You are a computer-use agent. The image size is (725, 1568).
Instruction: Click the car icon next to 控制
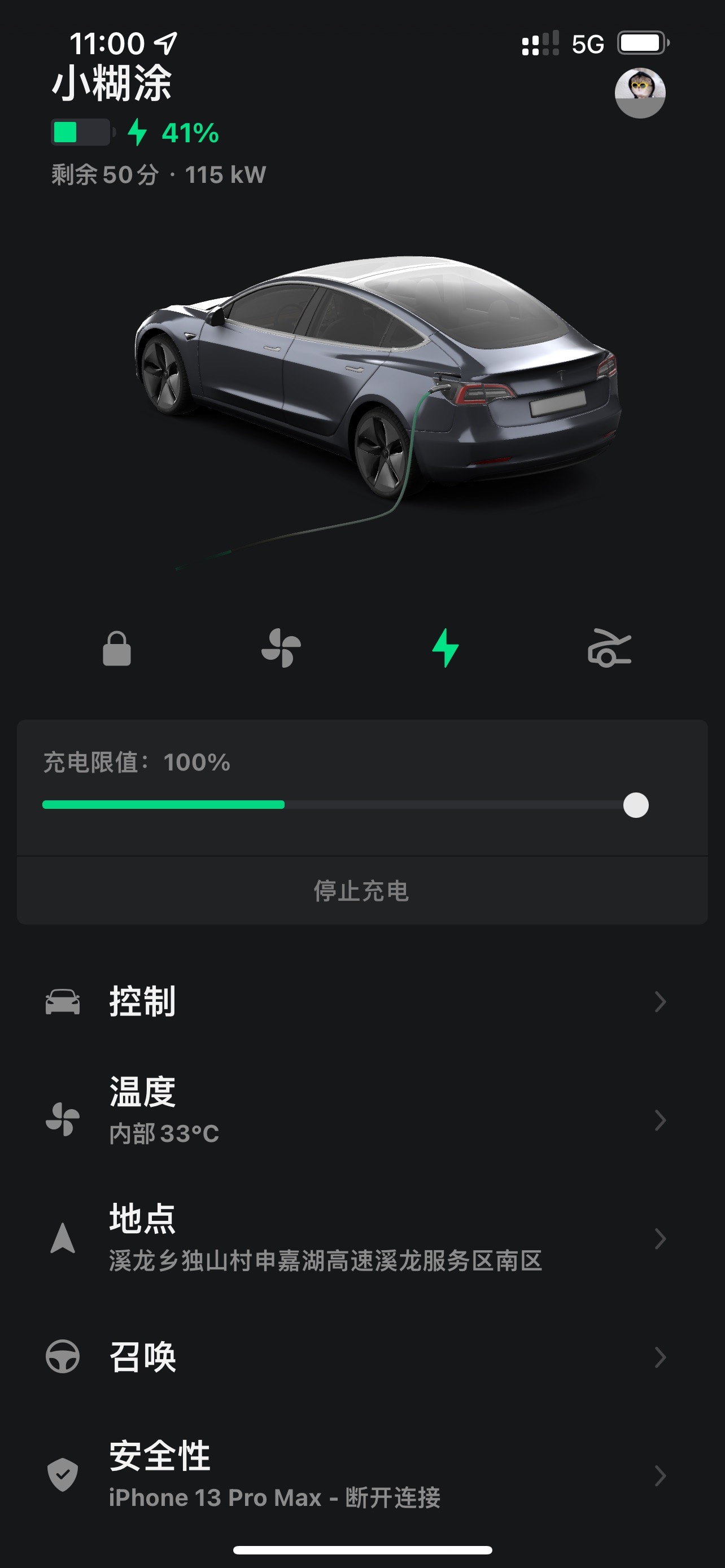63,1001
